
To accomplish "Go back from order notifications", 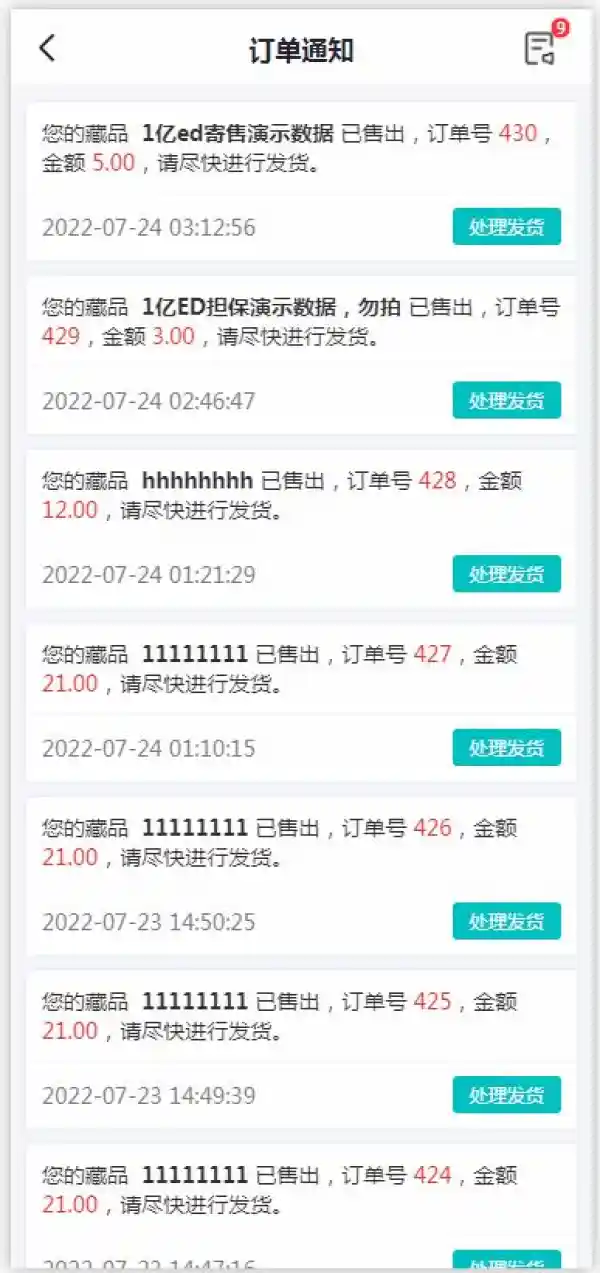I will click(47, 48).
